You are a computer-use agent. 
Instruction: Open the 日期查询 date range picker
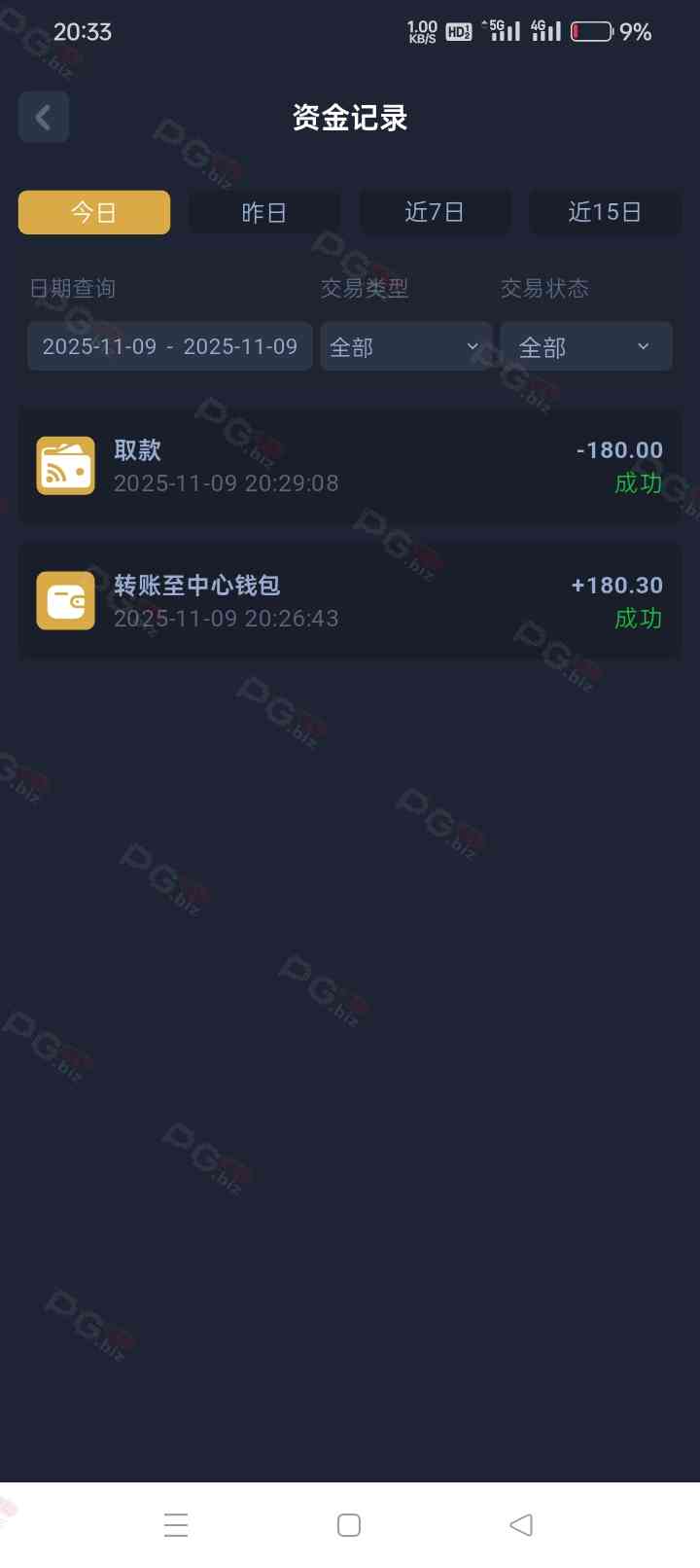click(170, 346)
